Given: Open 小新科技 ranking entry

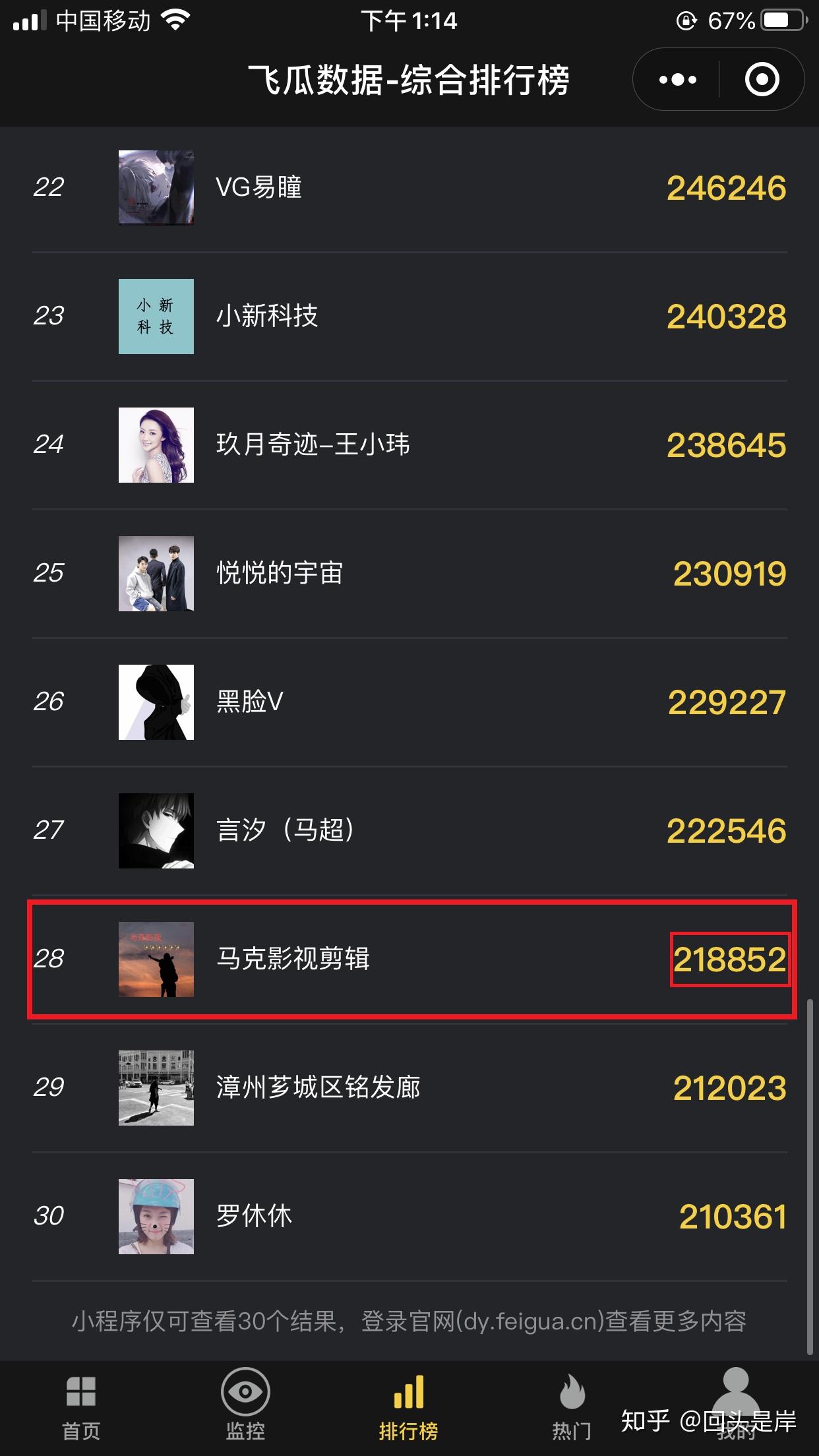Looking at the screenshot, I should tap(409, 317).
